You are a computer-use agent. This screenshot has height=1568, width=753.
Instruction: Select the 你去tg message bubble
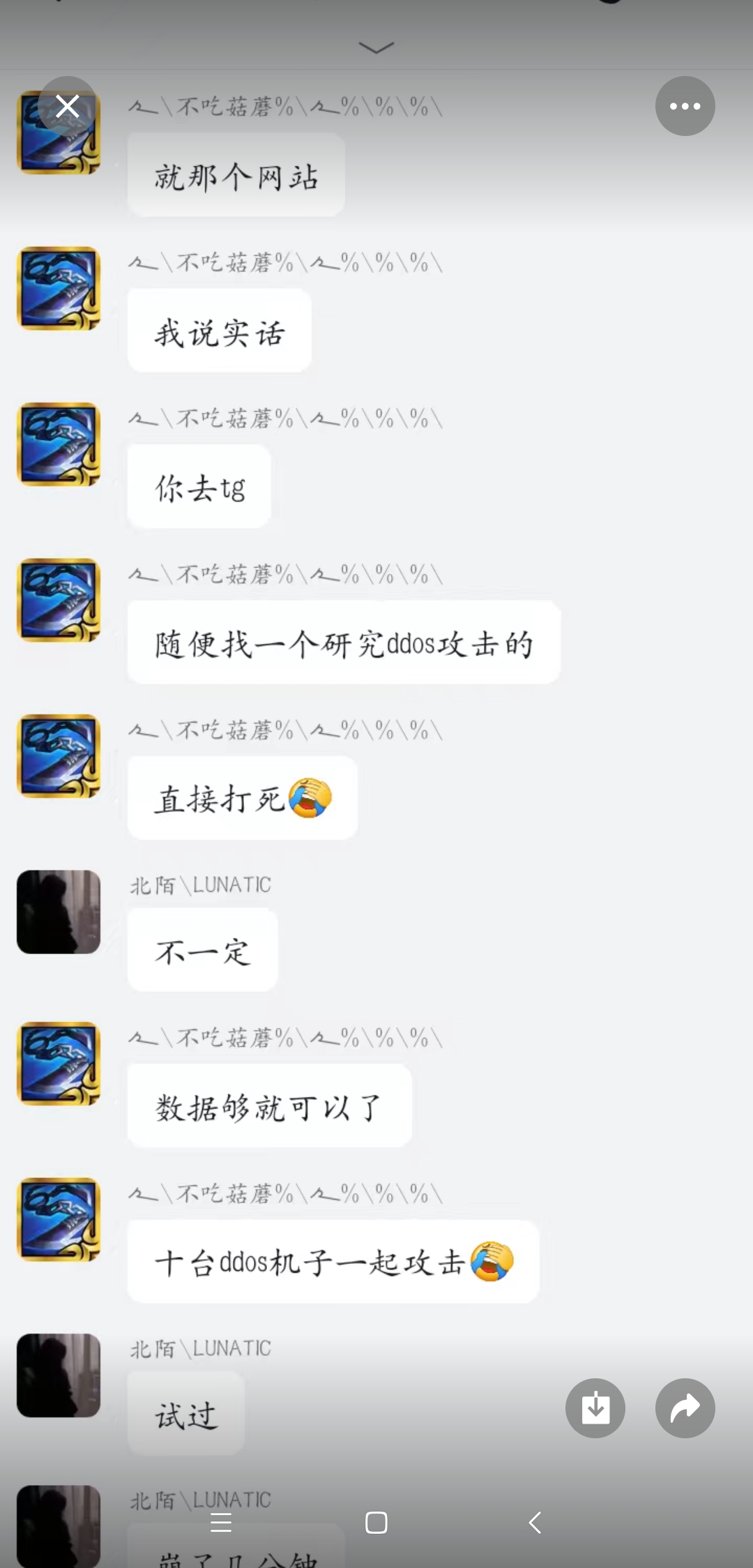tap(198, 485)
